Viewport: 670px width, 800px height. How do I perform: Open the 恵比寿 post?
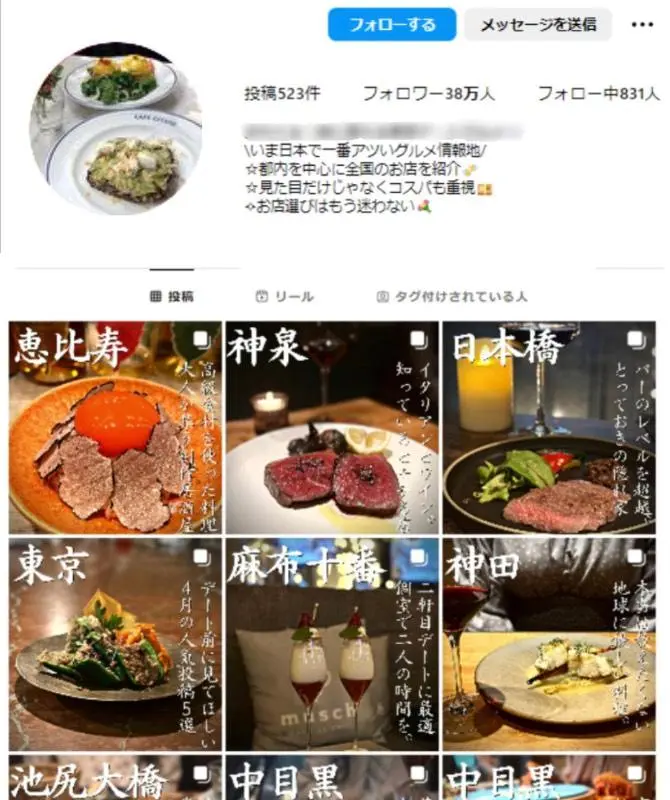[x=115, y=428]
